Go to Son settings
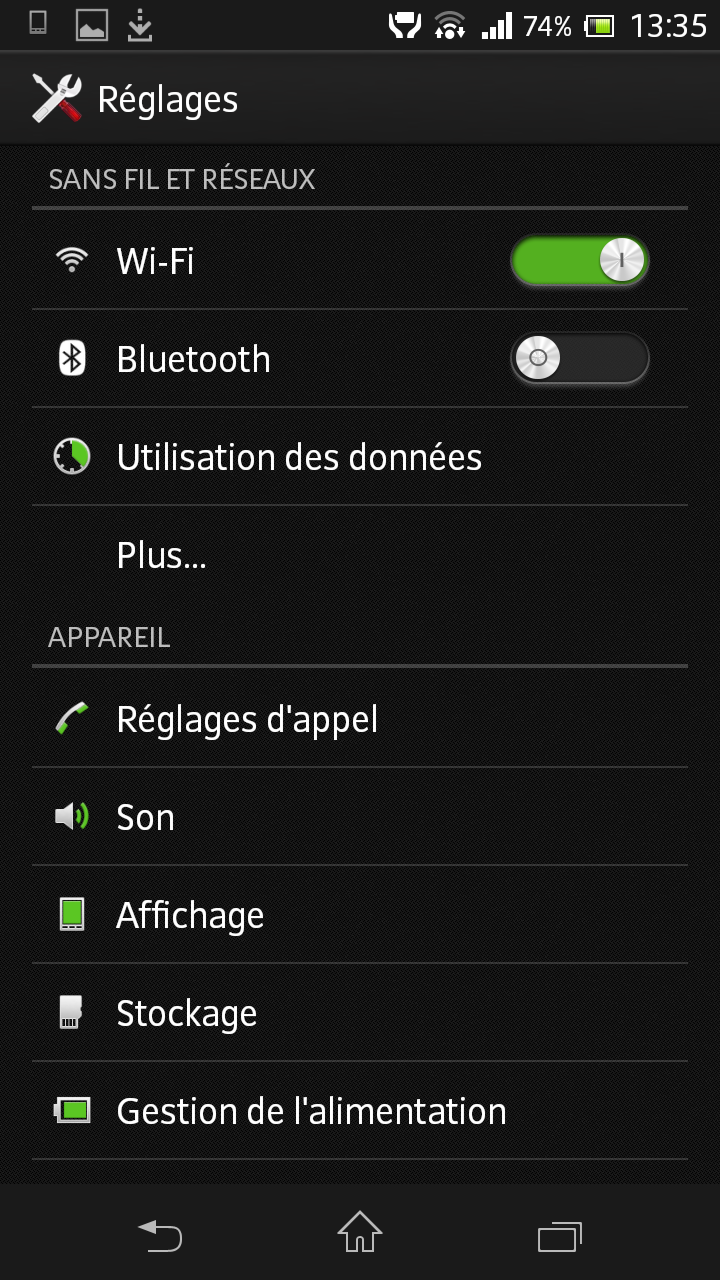 point(146,817)
